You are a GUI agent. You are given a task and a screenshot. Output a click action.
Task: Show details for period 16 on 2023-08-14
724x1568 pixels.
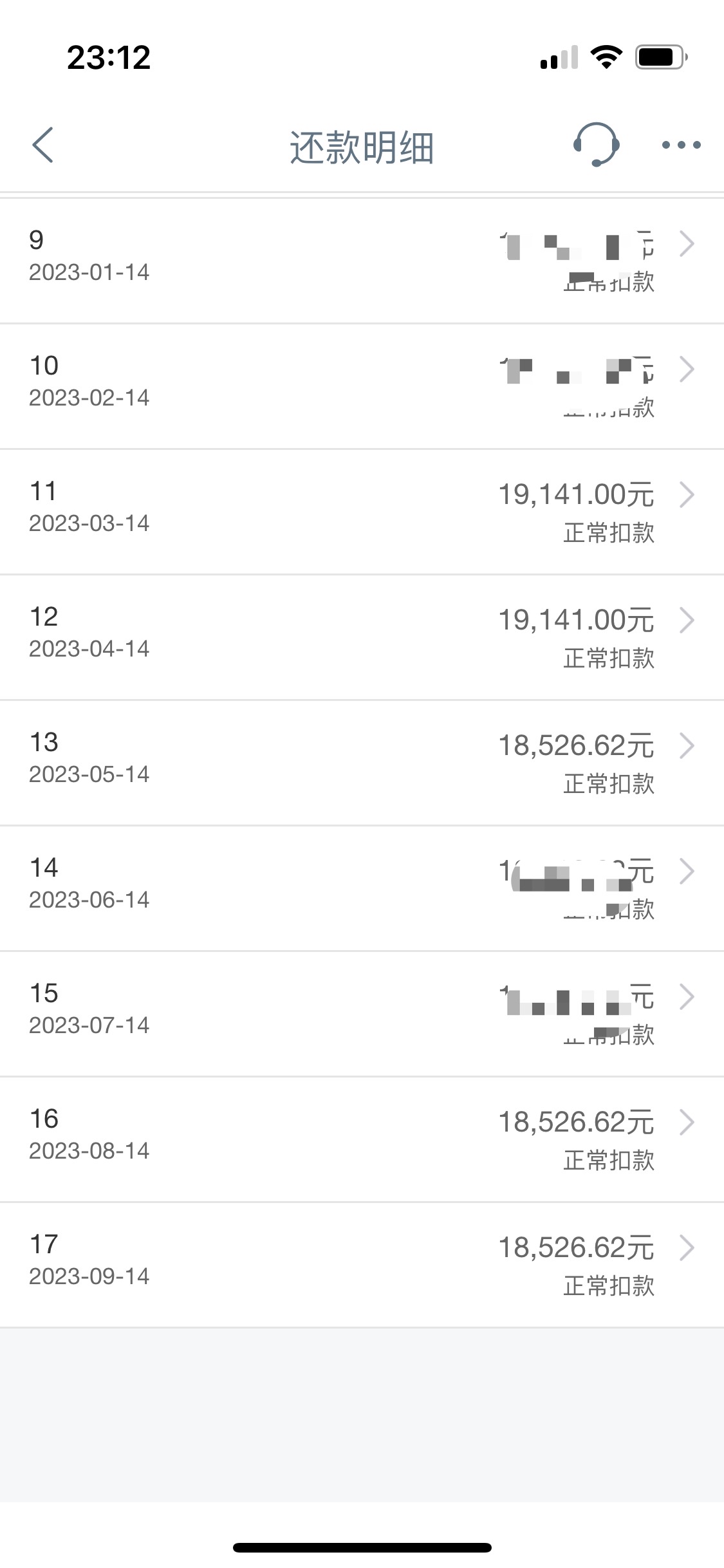point(362,1138)
